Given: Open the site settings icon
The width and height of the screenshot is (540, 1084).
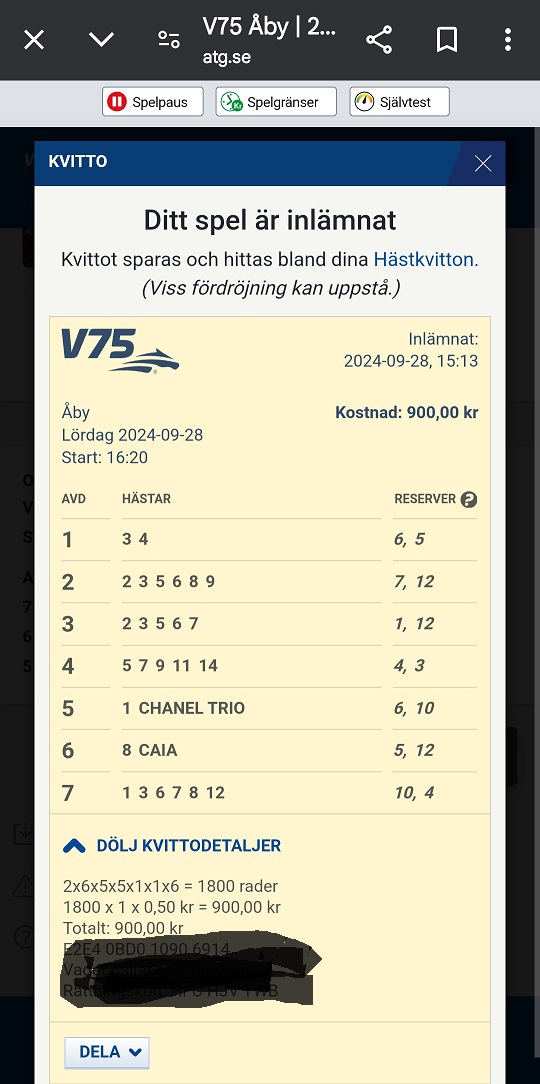Looking at the screenshot, I should point(169,39).
